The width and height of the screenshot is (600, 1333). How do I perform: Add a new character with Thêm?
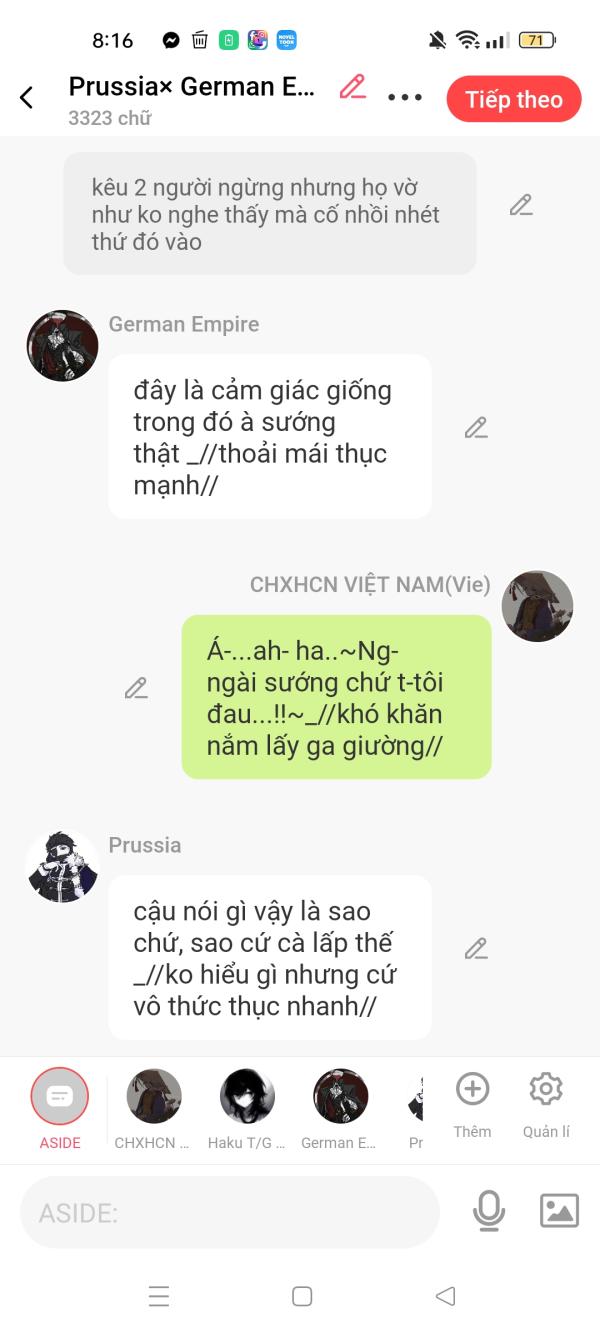(472, 1104)
